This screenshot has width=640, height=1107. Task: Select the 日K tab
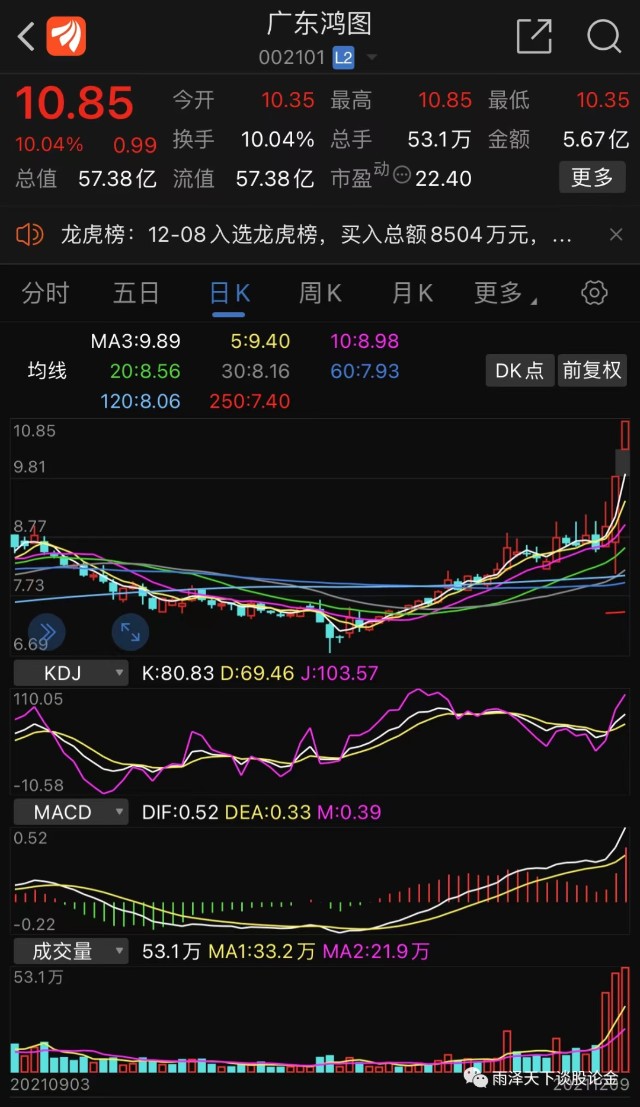(229, 294)
